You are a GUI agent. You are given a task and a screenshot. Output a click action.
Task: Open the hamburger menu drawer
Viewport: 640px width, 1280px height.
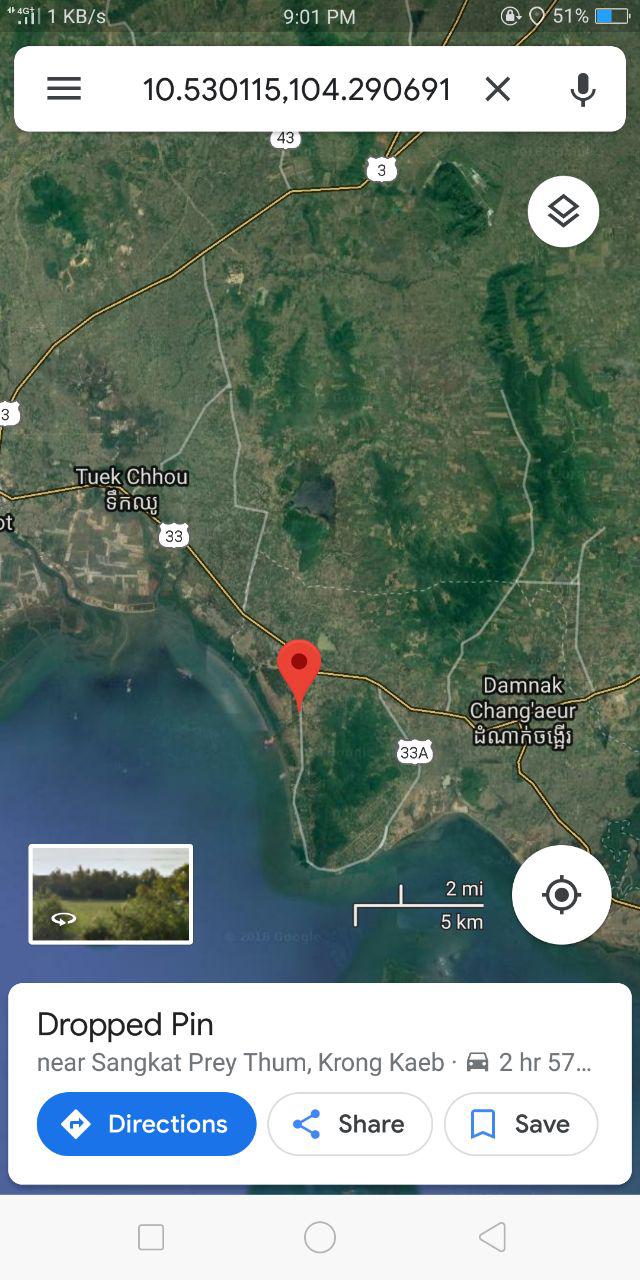pos(64,89)
